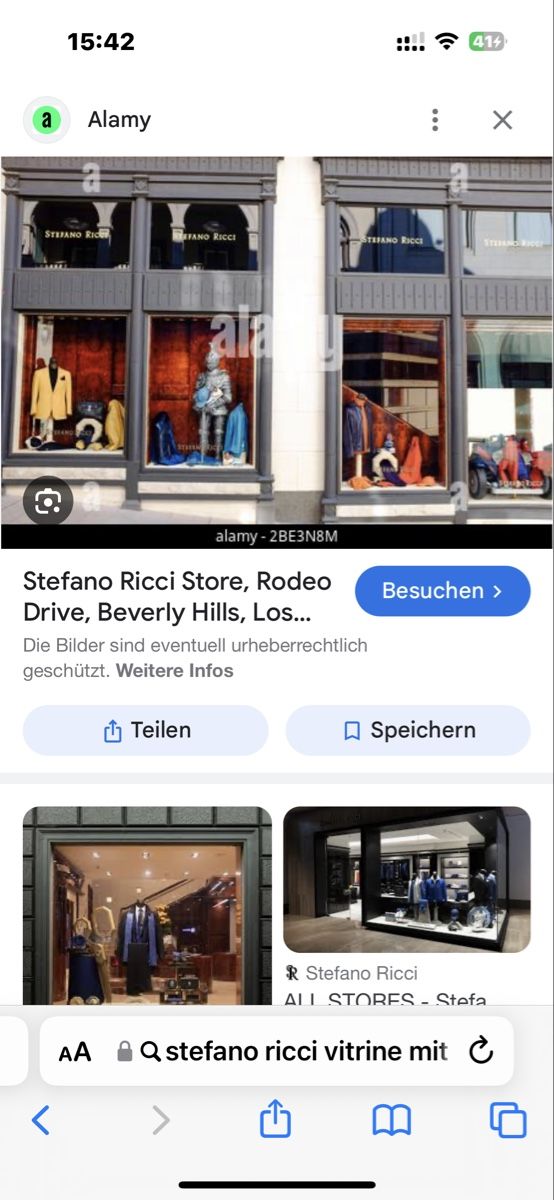Open the main Stefano Ricci store photo
554x1200 pixels.
pos(277,352)
